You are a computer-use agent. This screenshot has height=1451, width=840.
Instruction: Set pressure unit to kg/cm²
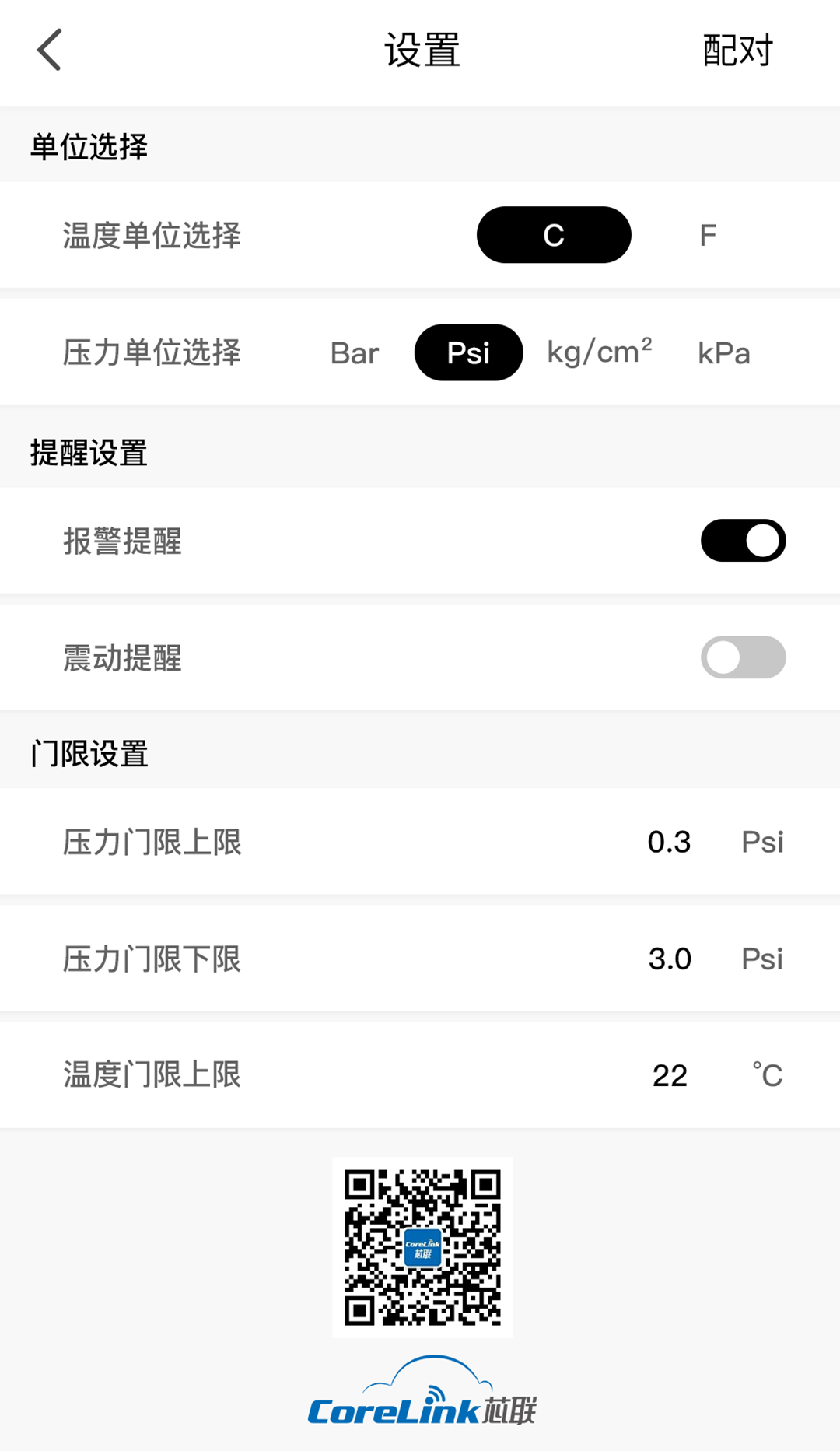click(x=599, y=352)
